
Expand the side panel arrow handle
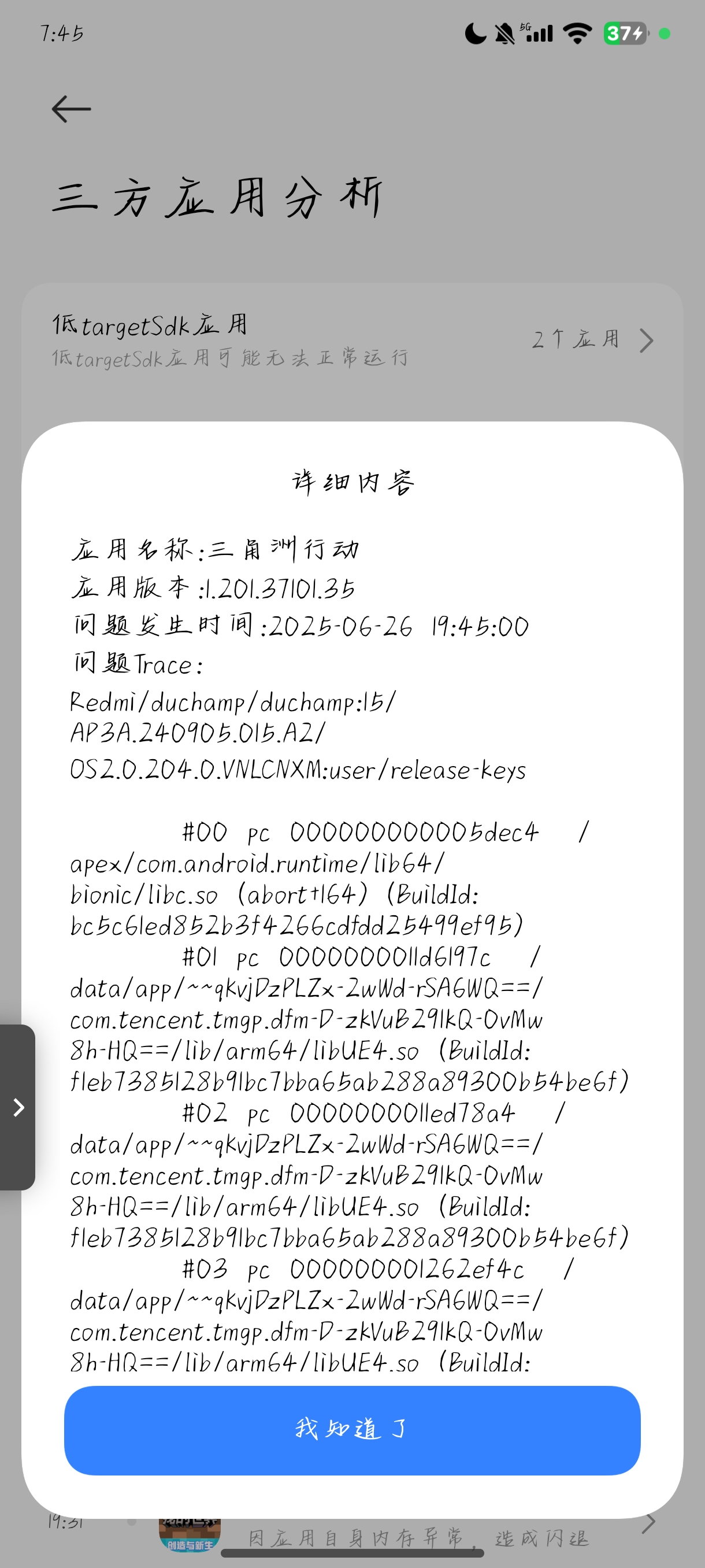(x=18, y=1107)
